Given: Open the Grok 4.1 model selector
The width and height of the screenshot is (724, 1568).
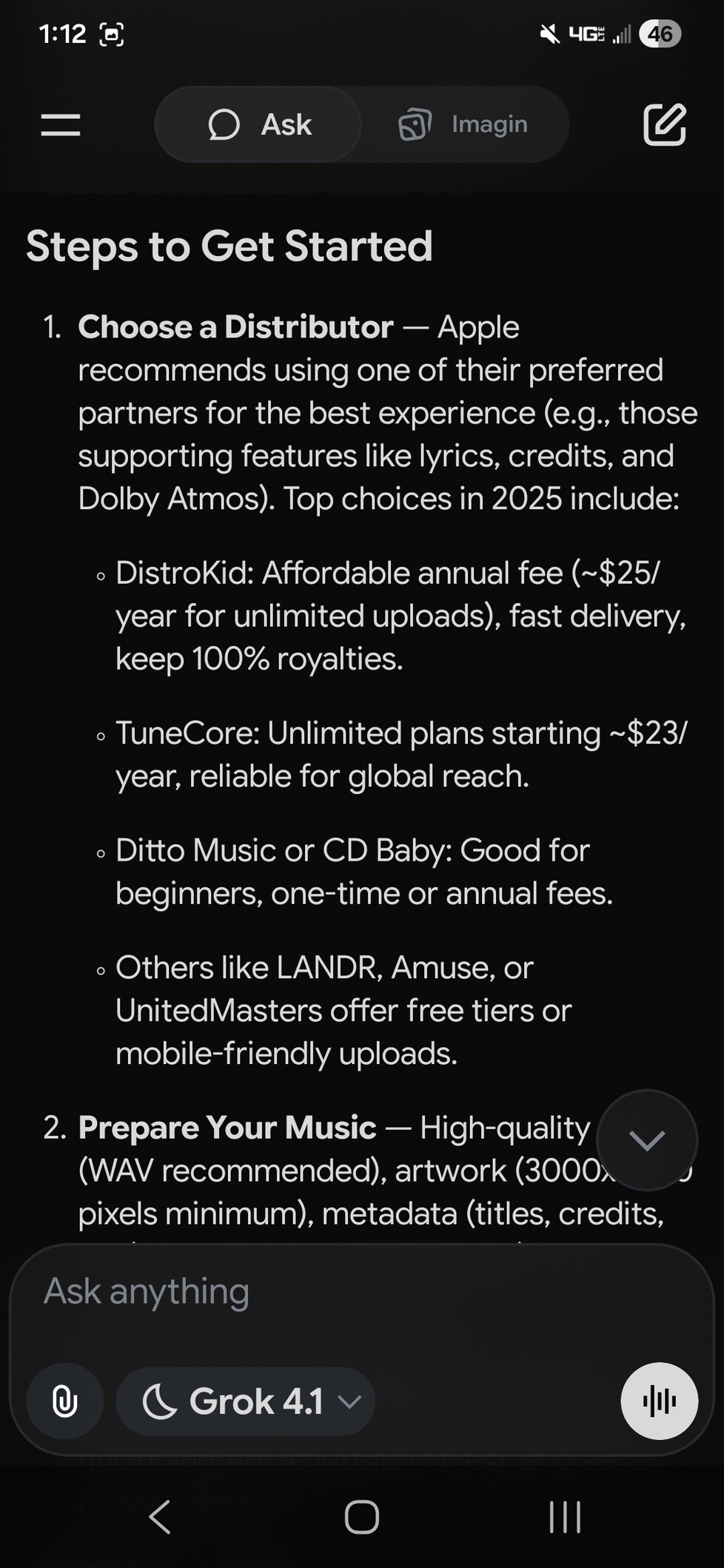Looking at the screenshot, I should [246, 1401].
